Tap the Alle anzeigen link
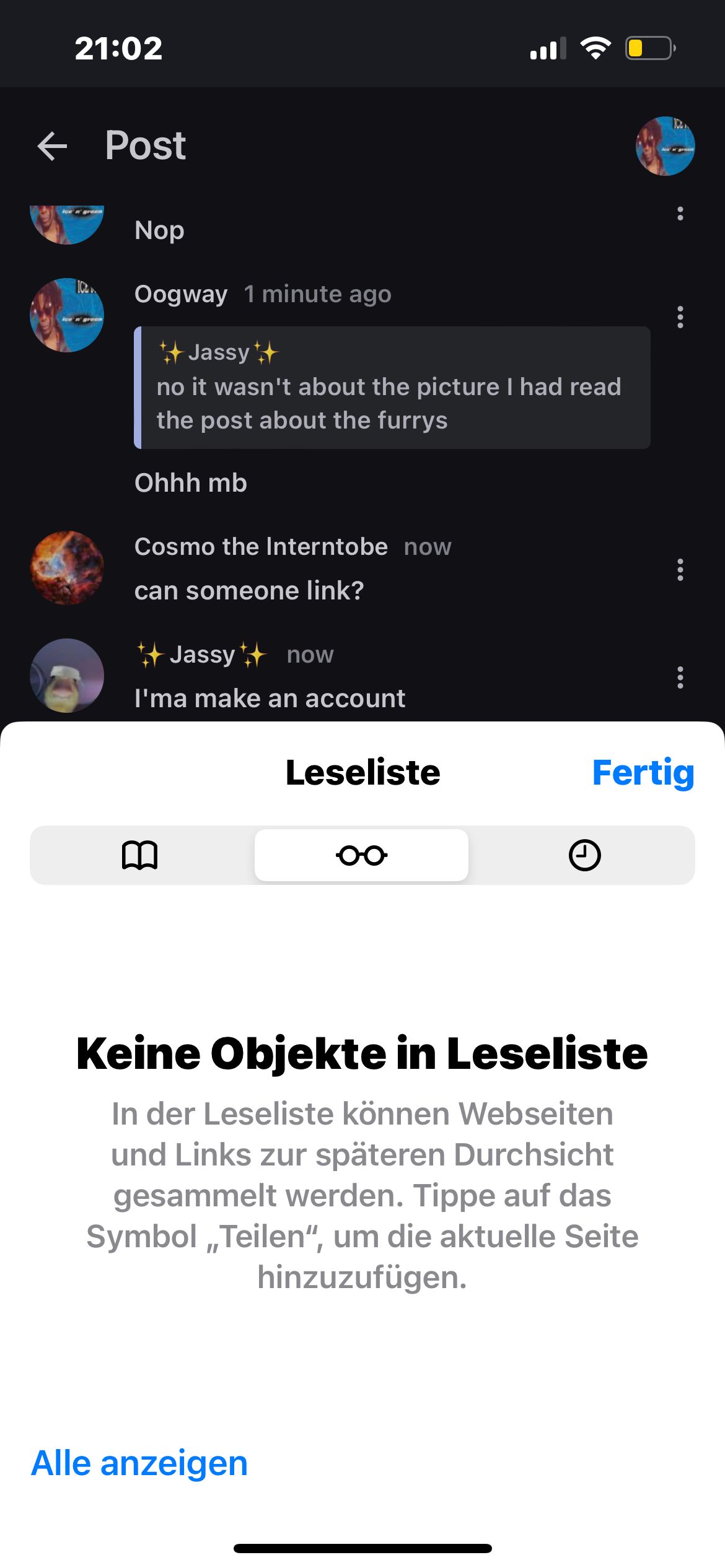Screen dimensions: 725x1568 [x=139, y=1463]
